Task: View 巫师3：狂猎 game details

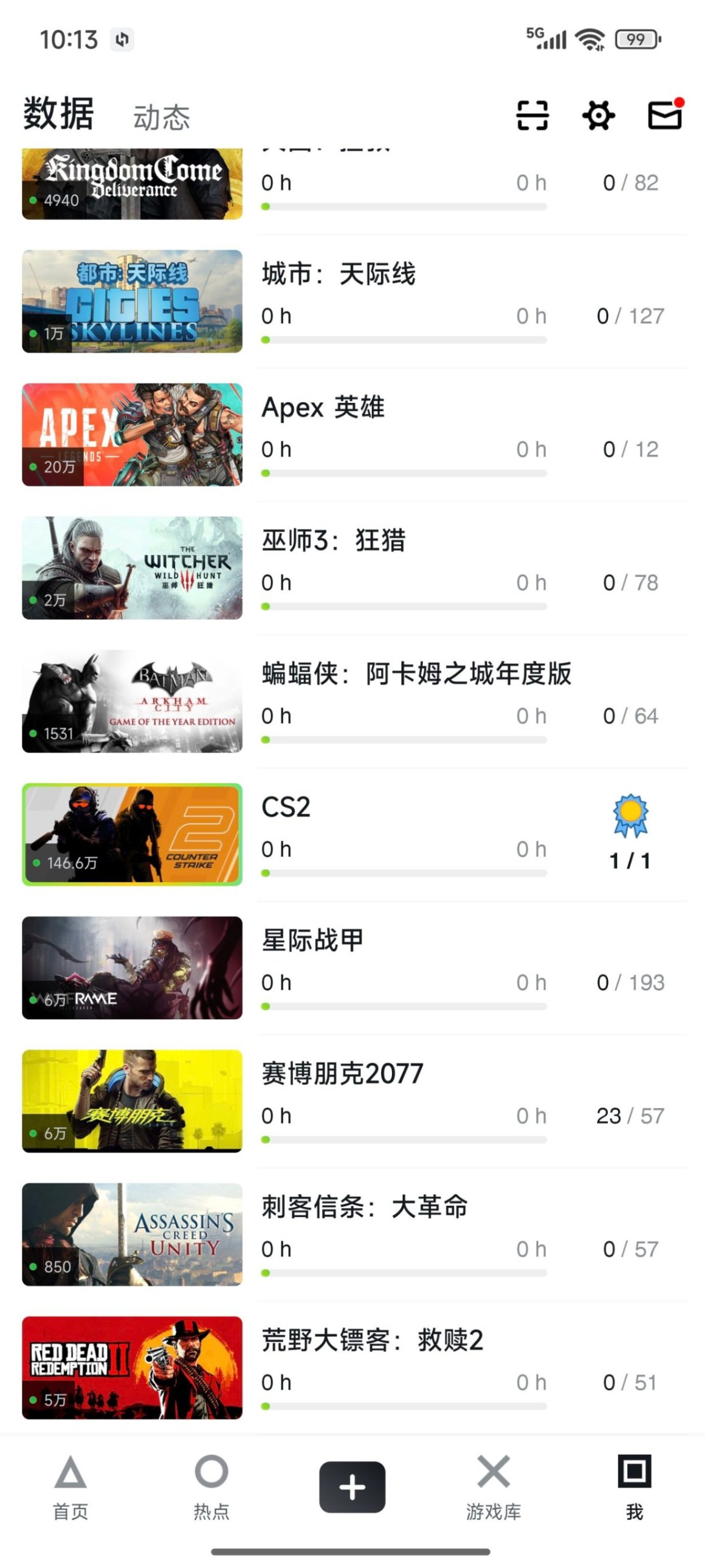Action: pyautogui.click(x=333, y=541)
